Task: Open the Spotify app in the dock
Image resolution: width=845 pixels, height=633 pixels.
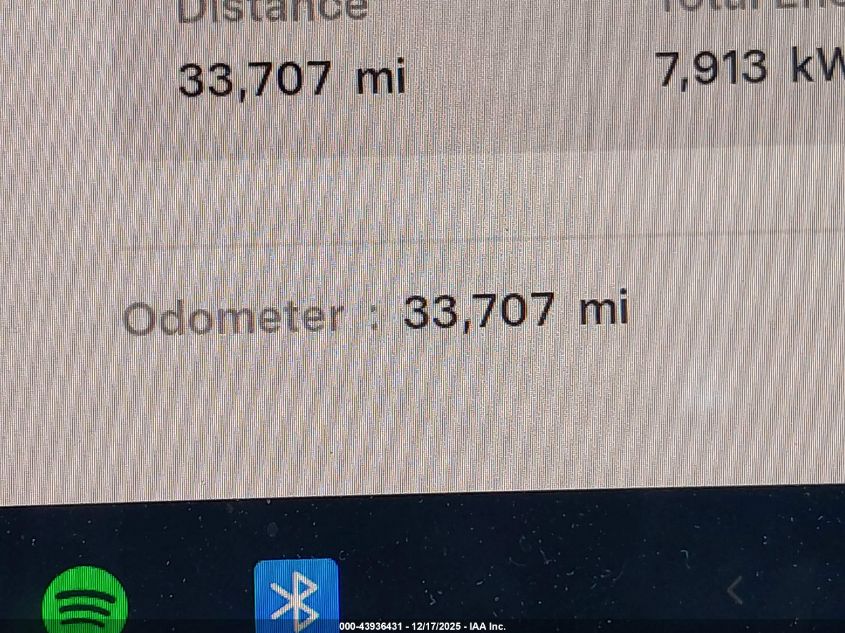Action: (x=85, y=602)
